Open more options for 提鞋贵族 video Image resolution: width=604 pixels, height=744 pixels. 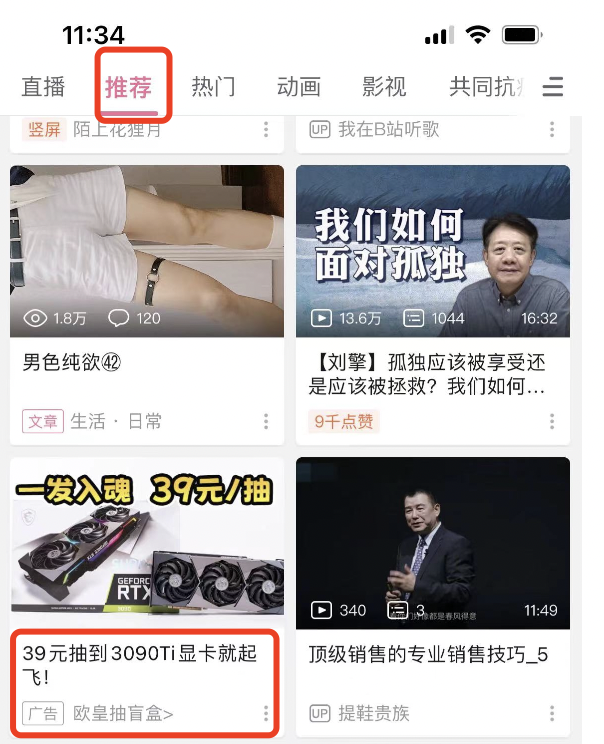click(x=552, y=713)
